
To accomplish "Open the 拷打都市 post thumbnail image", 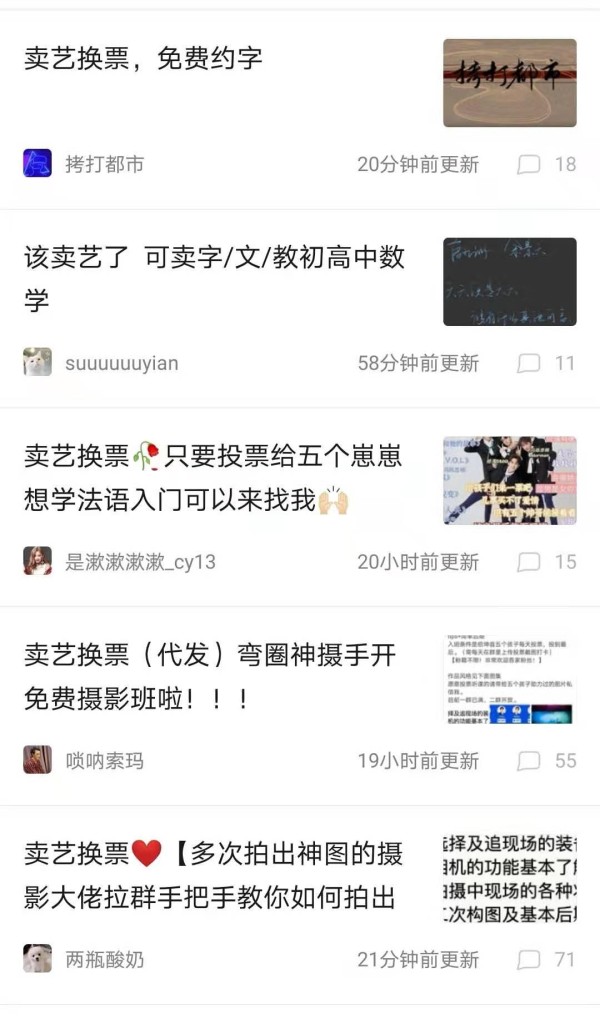I will click(509, 83).
